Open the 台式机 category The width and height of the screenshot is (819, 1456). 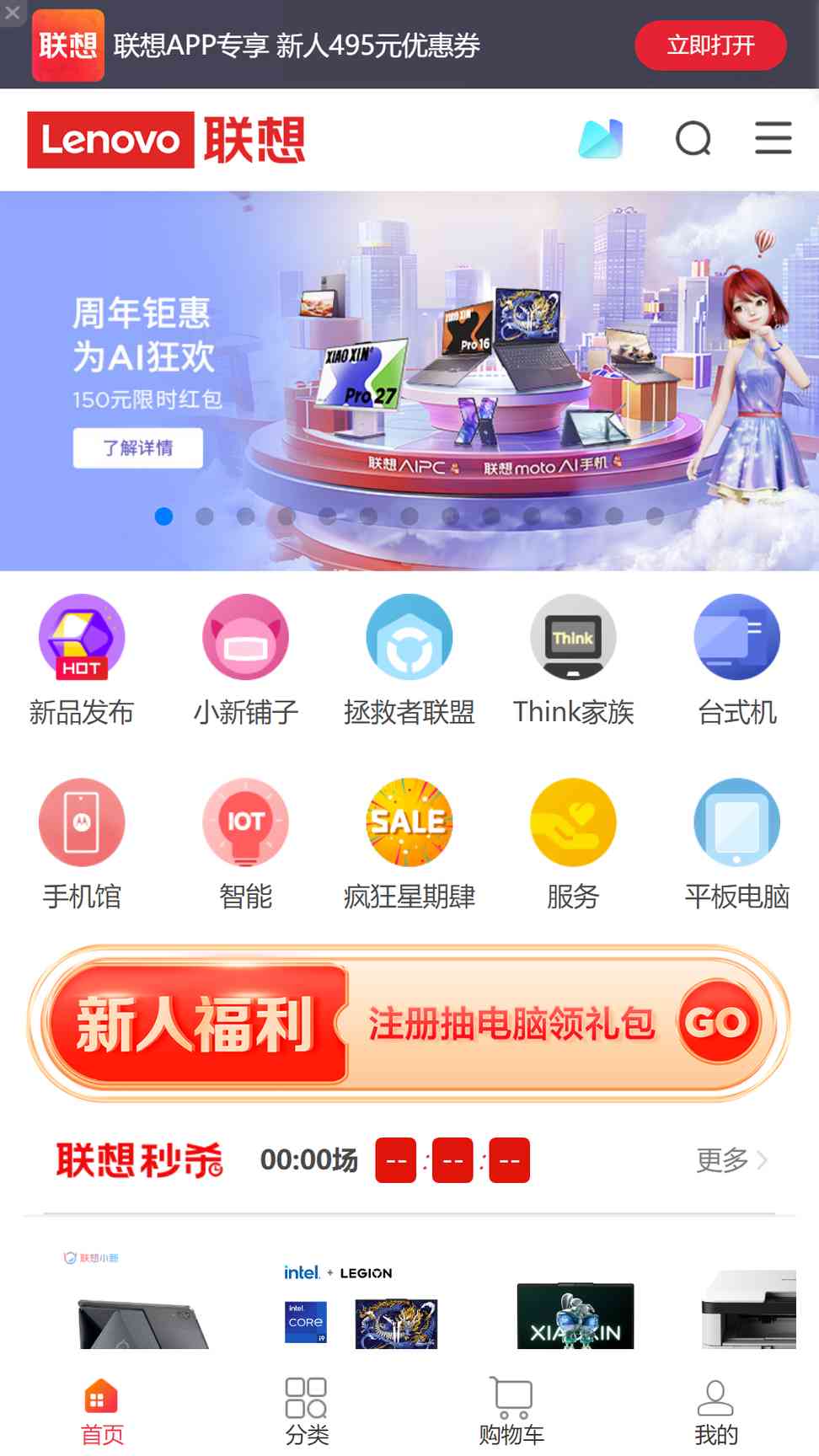tap(737, 661)
